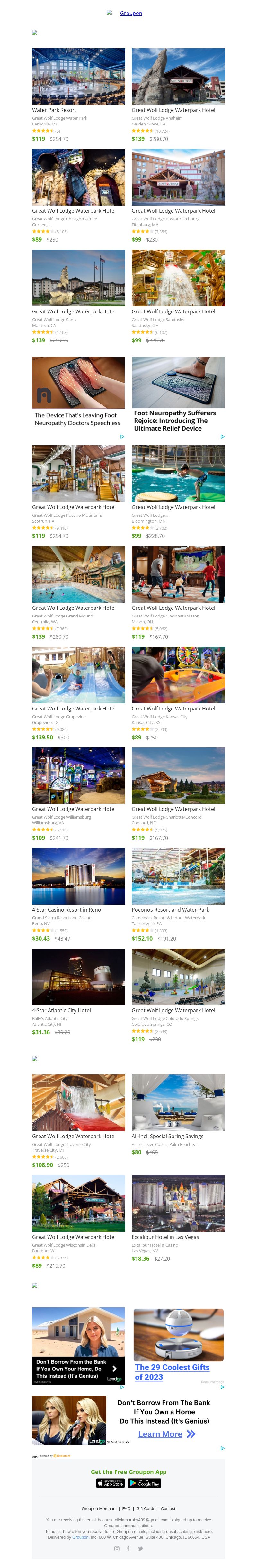
Task: View the Water Park Resort Perryville deal
Action: click(78, 77)
